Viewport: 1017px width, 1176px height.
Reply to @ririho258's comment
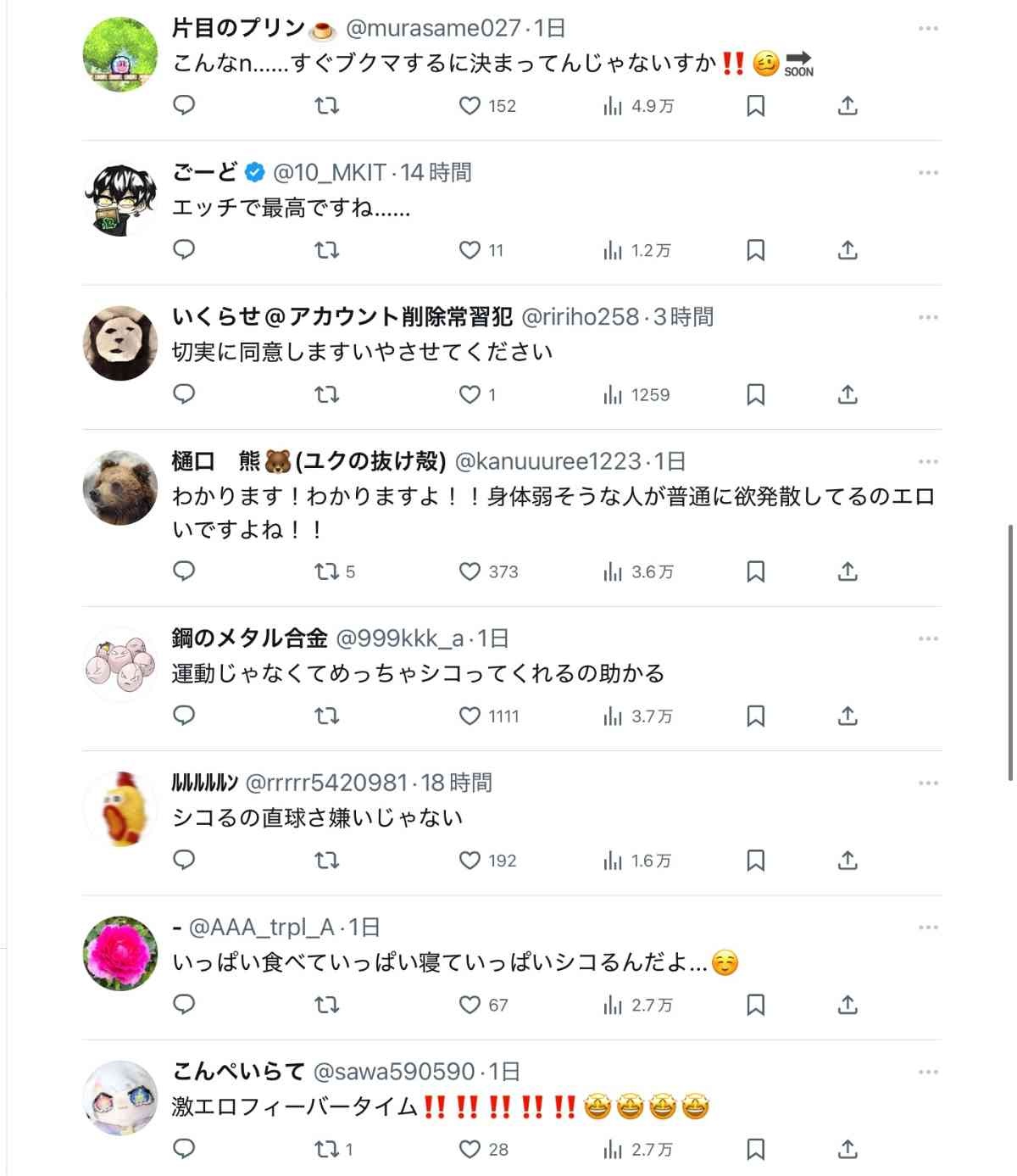point(184,394)
